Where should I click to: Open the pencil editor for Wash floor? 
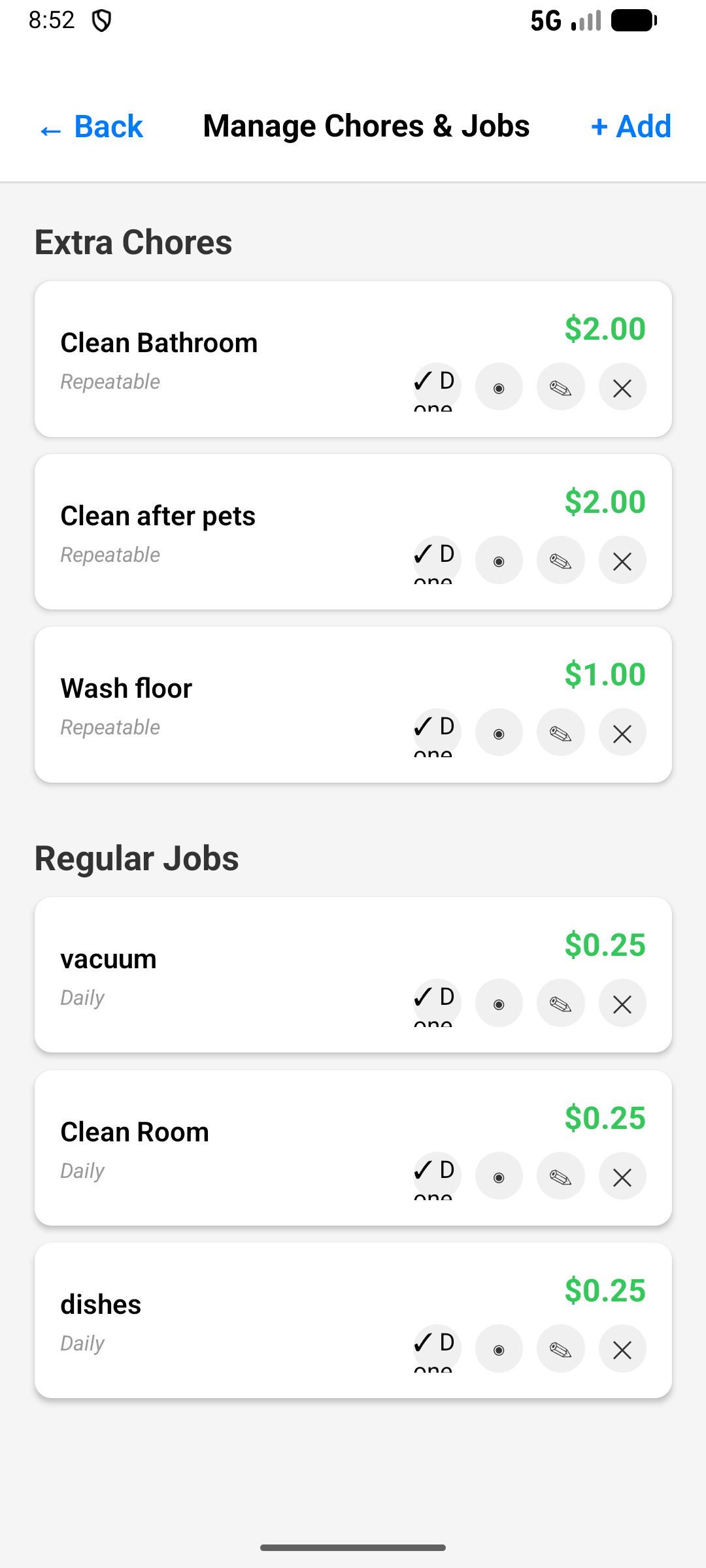(560, 732)
